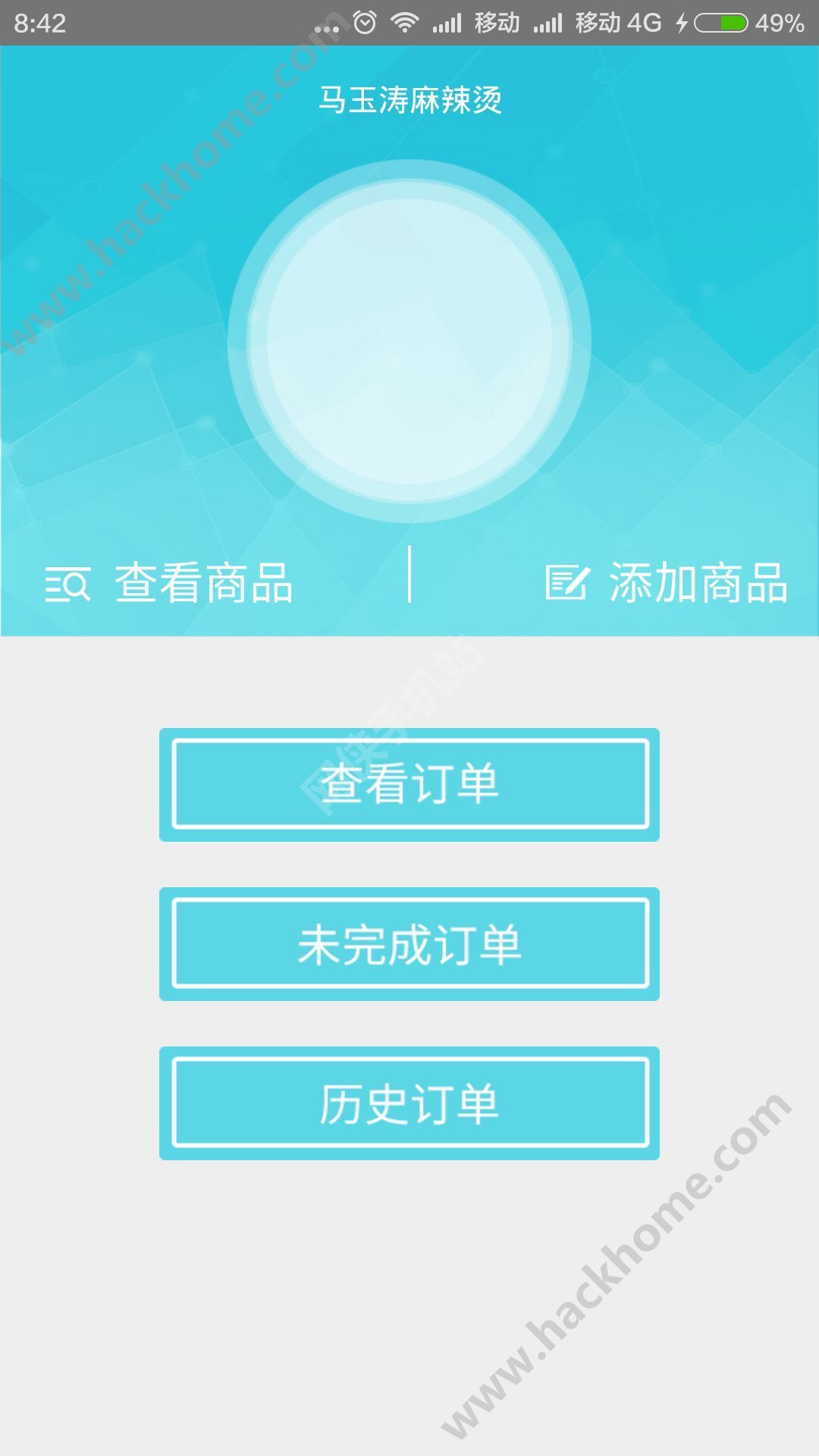
Task: Open 查看商品 to view products
Action: (x=170, y=583)
